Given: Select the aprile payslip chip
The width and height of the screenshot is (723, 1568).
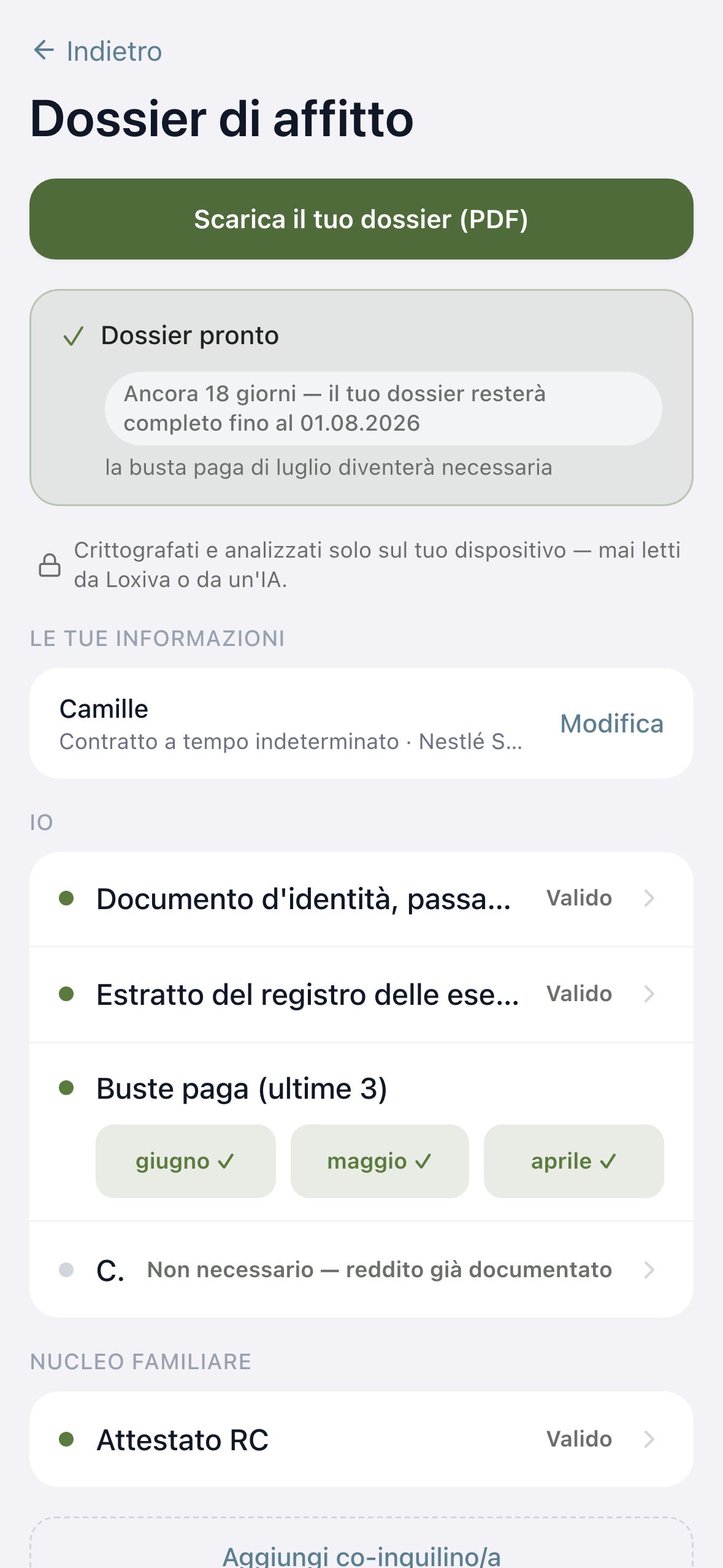Looking at the screenshot, I should pyautogui.click(x=574, y=1161).
